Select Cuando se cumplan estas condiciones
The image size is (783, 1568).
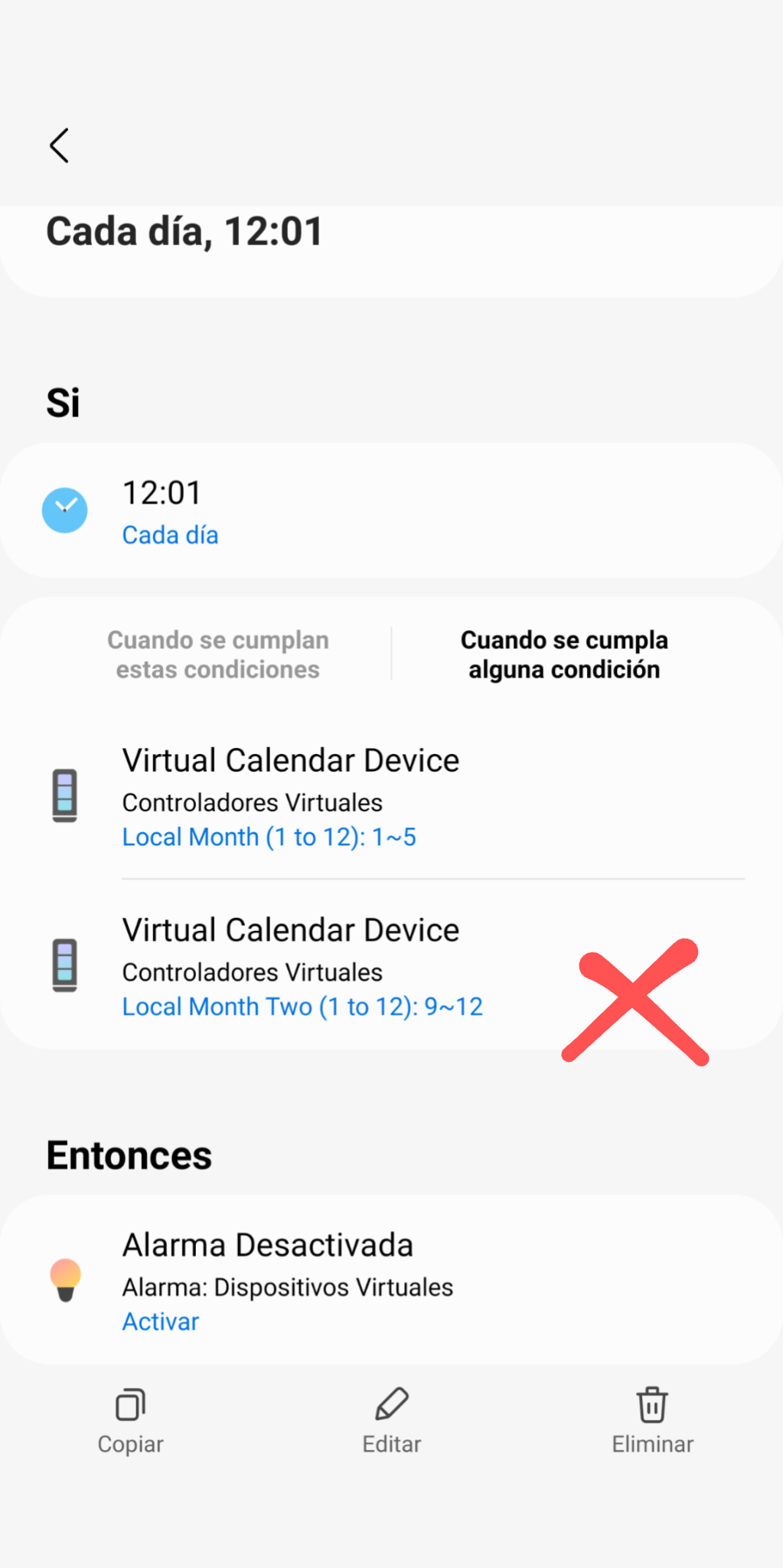[218, 655]
